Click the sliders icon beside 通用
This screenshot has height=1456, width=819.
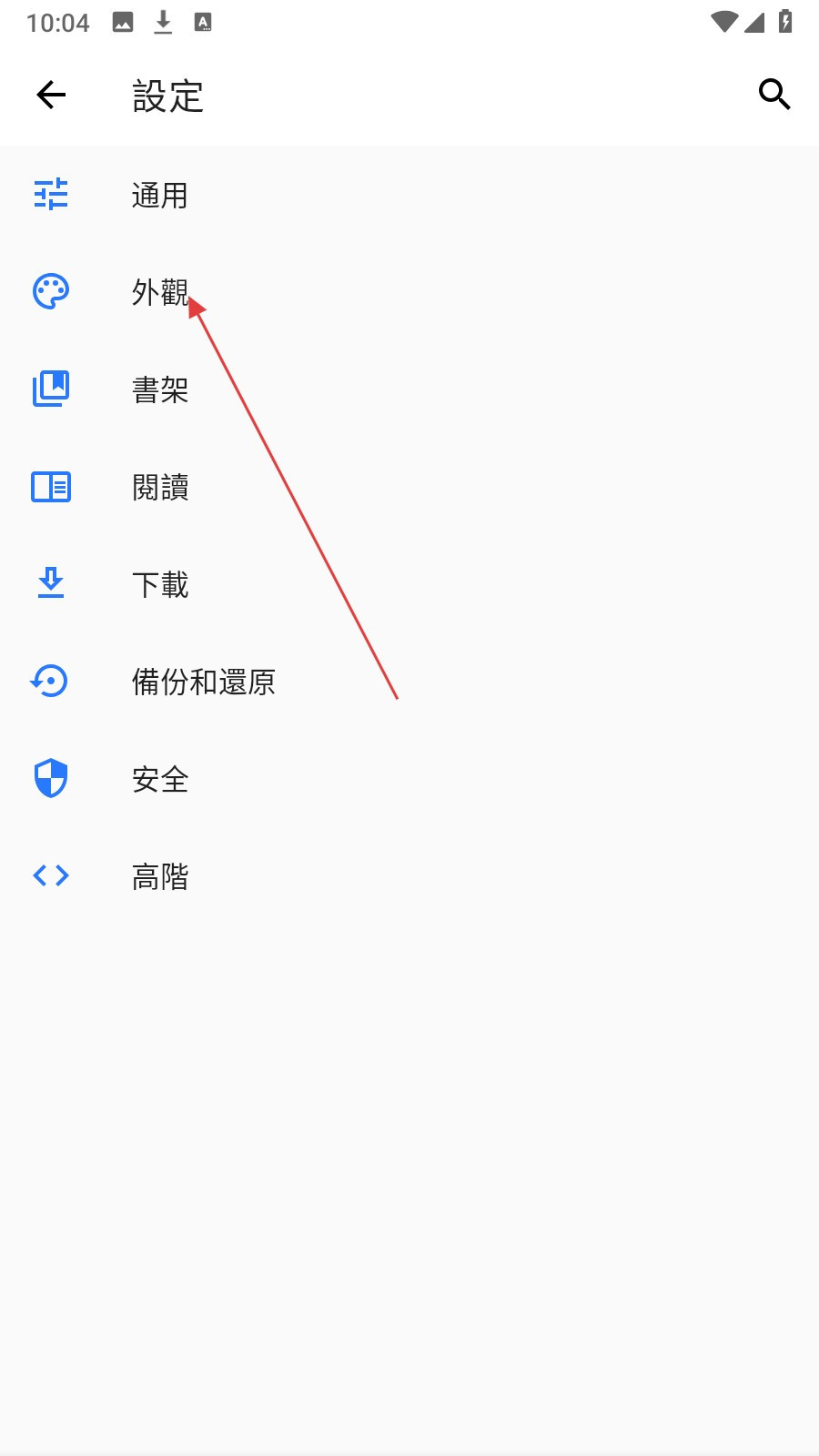coord(51,195)
